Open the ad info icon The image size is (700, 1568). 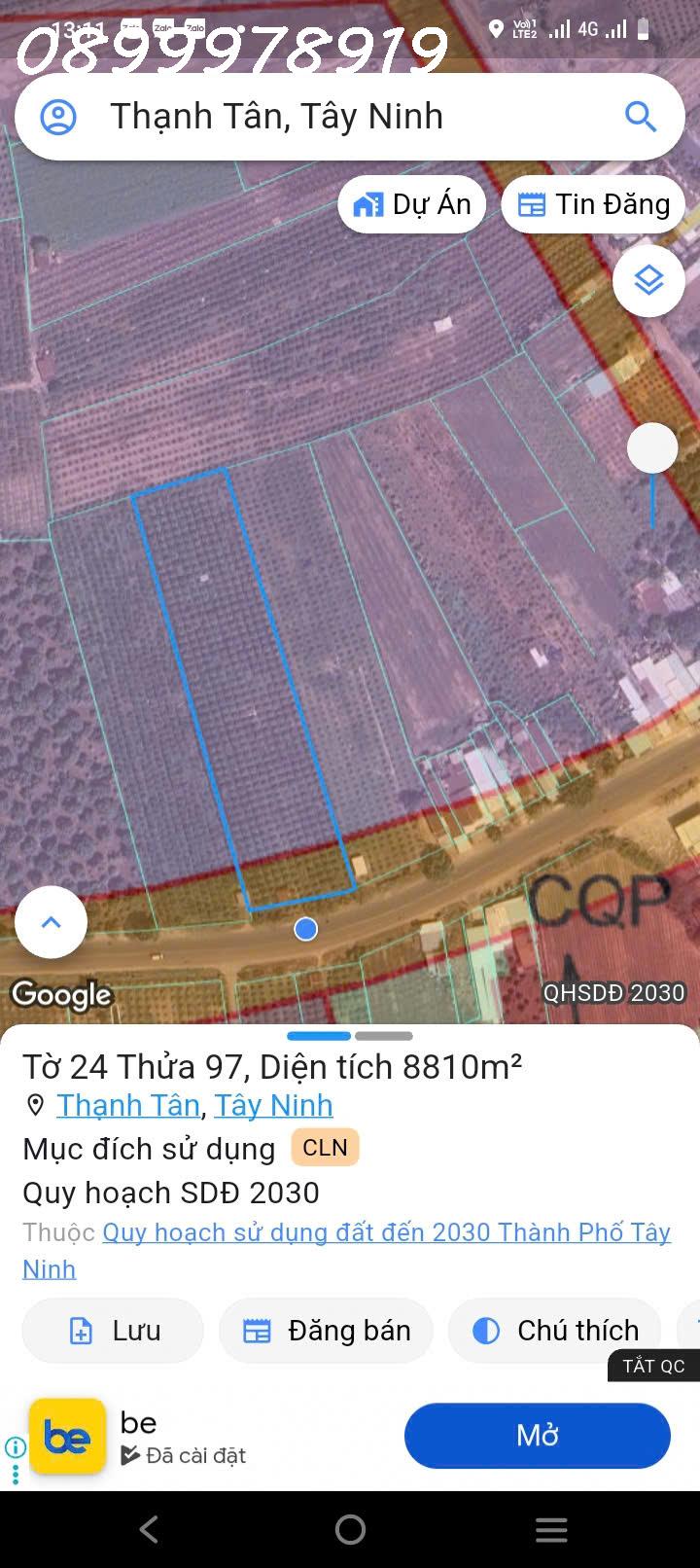15,1447
